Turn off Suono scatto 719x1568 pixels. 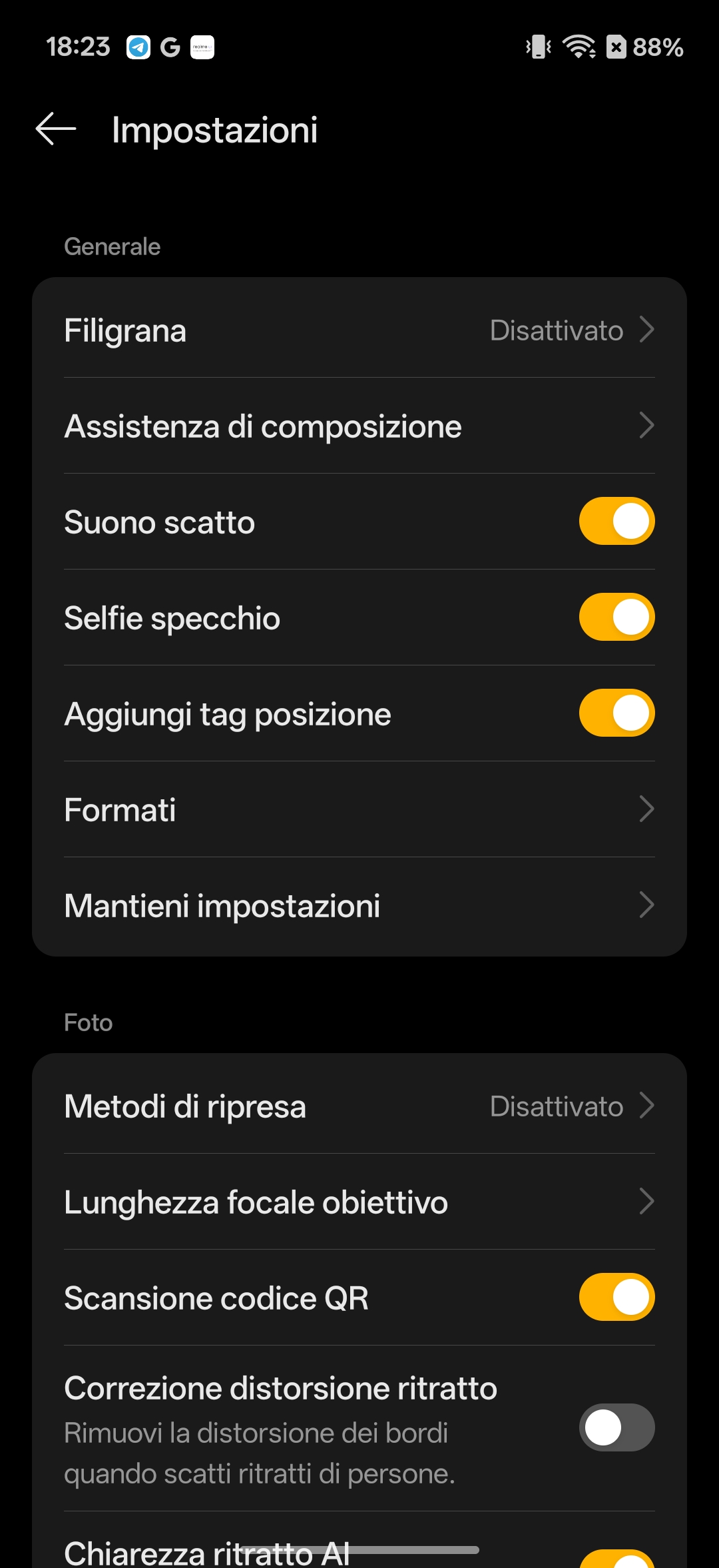click(x=616, y=522)
